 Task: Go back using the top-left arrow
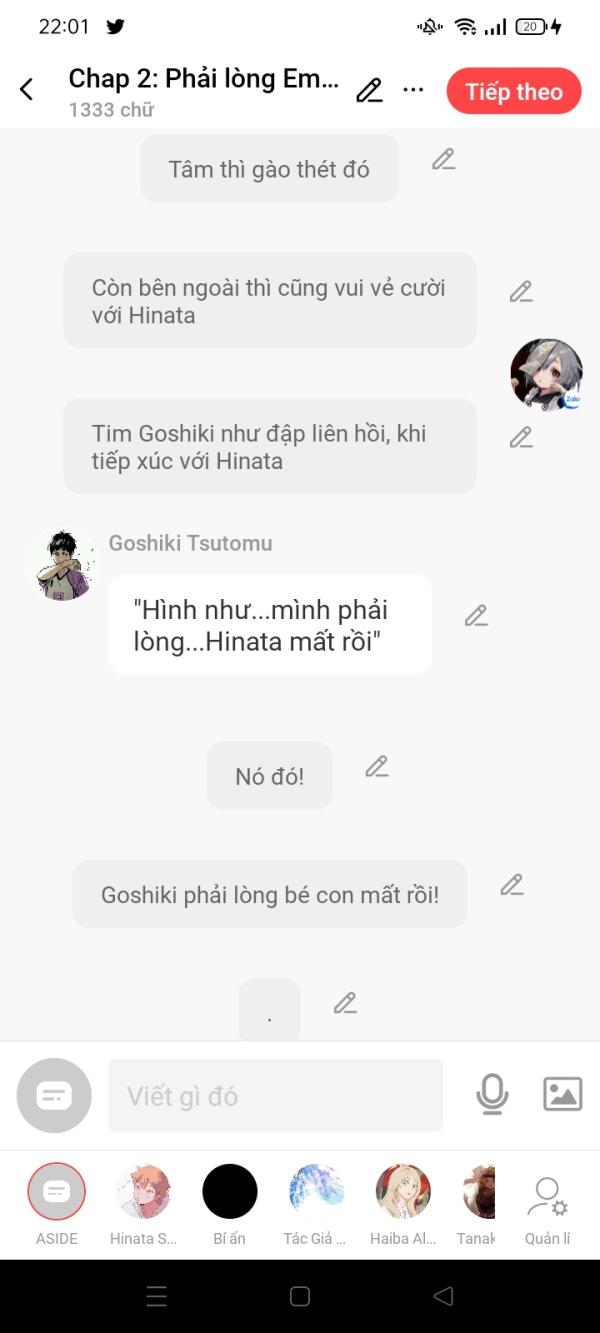26,90
